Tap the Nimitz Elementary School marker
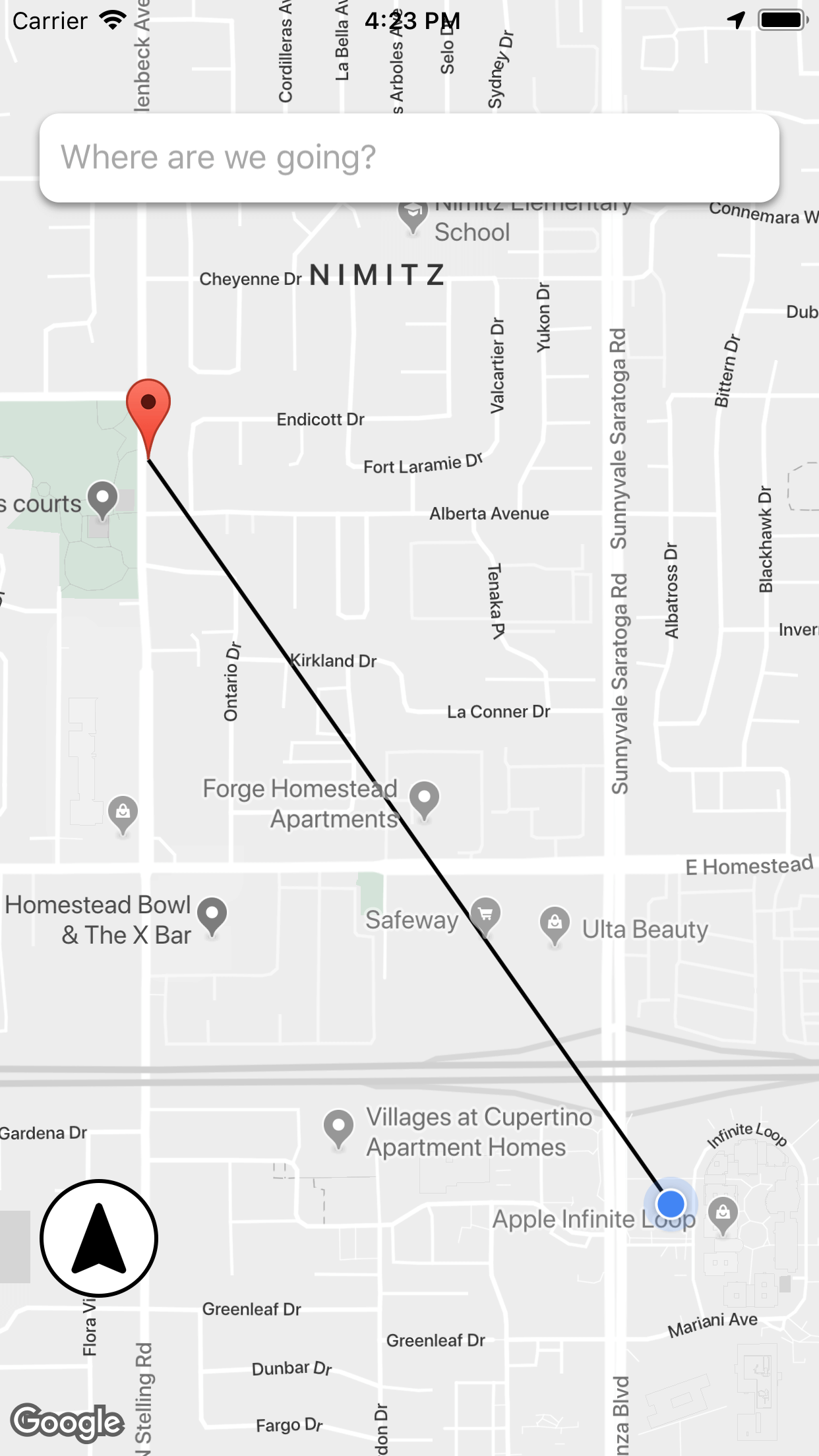 click(x=413, y=215)
